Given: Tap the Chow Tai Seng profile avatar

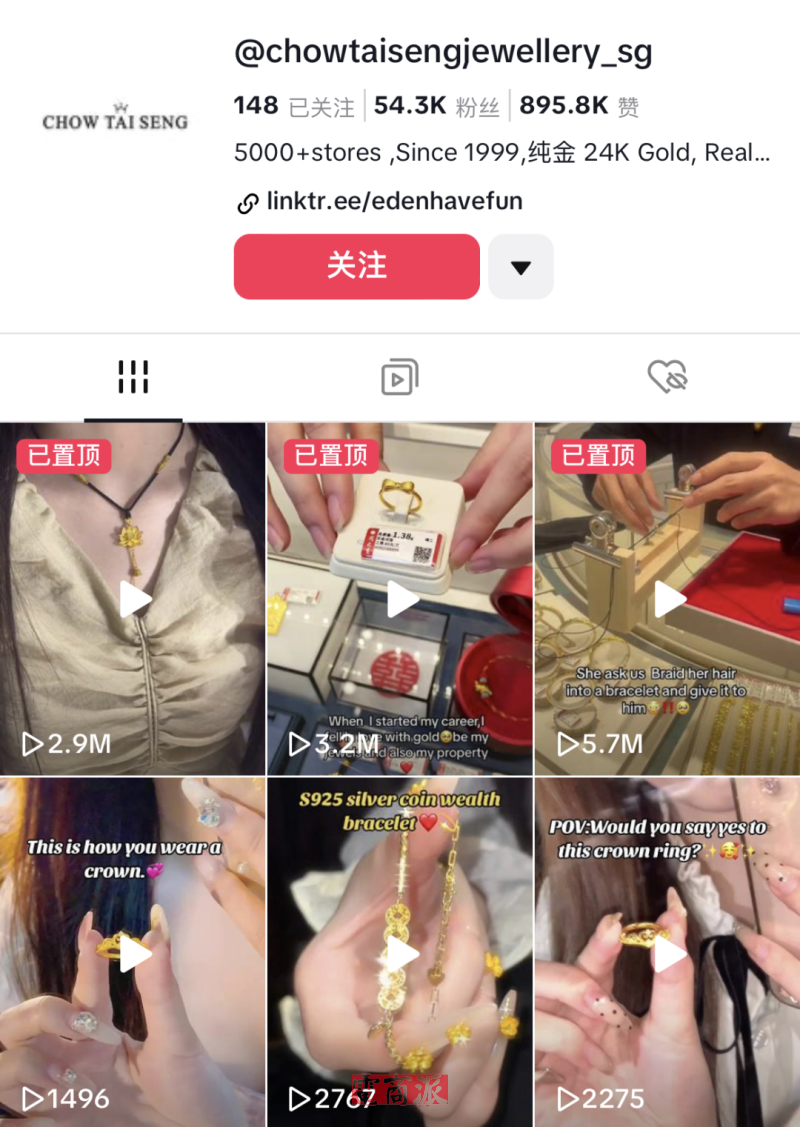Looking at the screenshot, I should [115, 120].
